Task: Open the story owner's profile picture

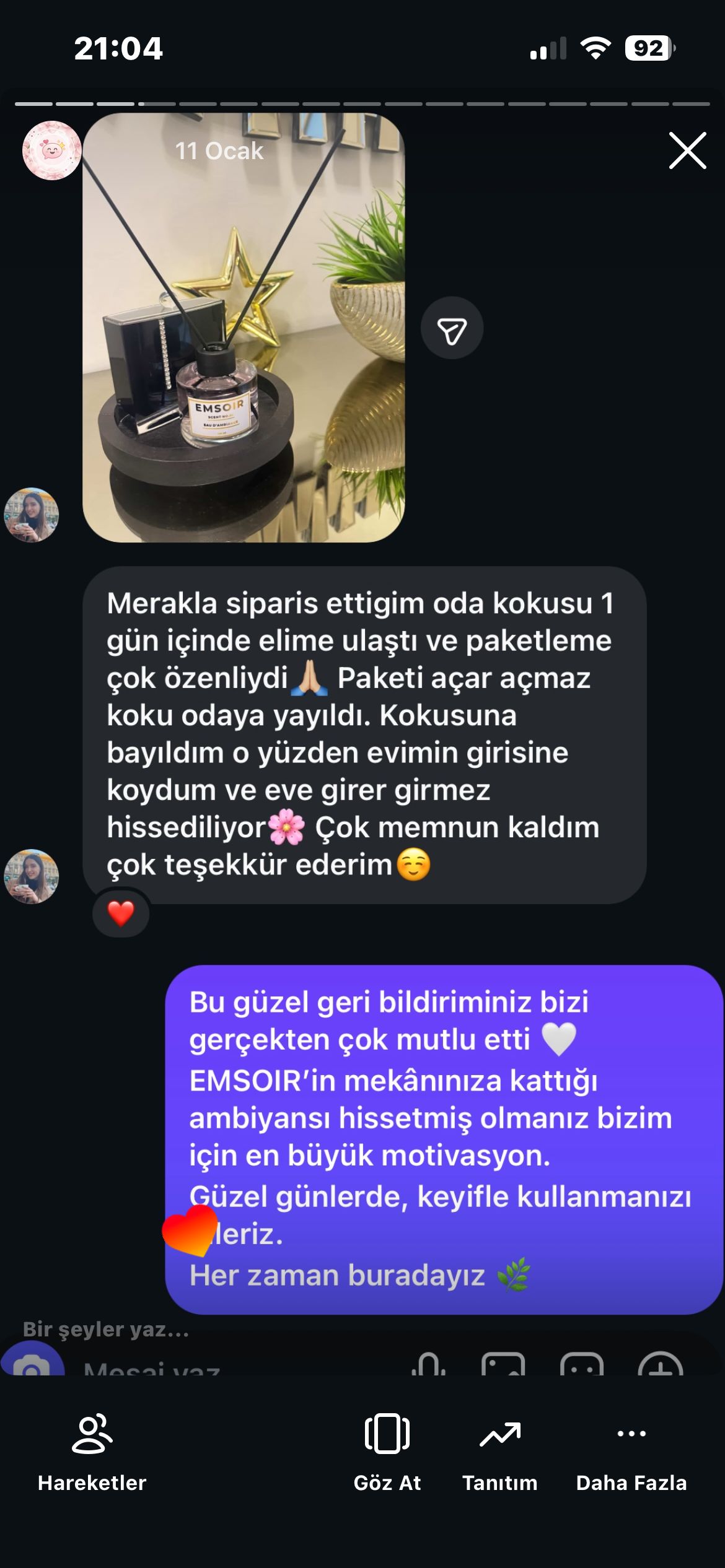Action: click(x=52, y=150)
